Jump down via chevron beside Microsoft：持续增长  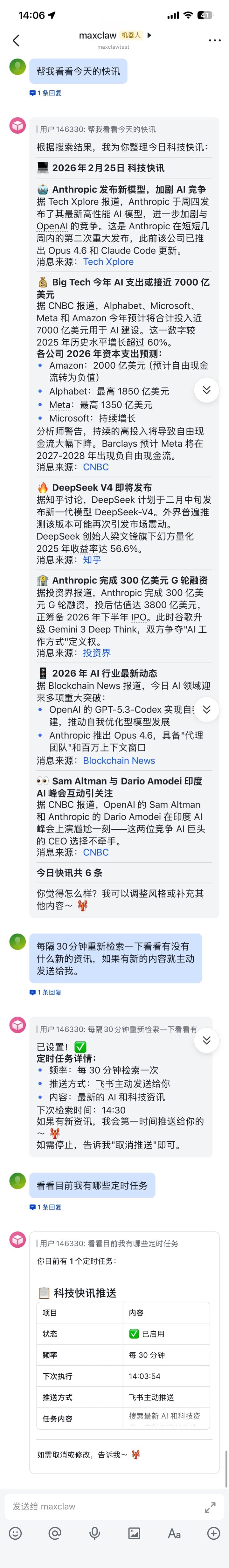206,390
